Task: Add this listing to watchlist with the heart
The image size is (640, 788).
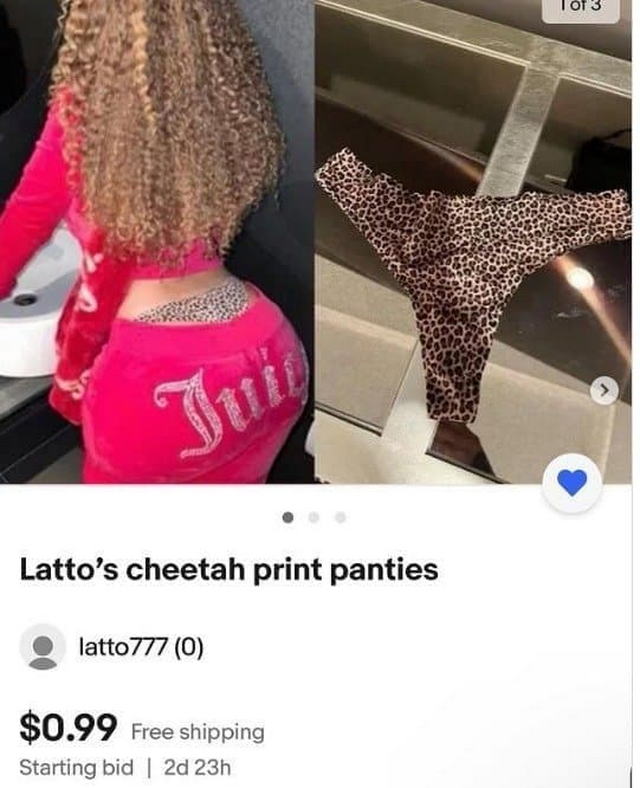Action: (x=572, y=485)
